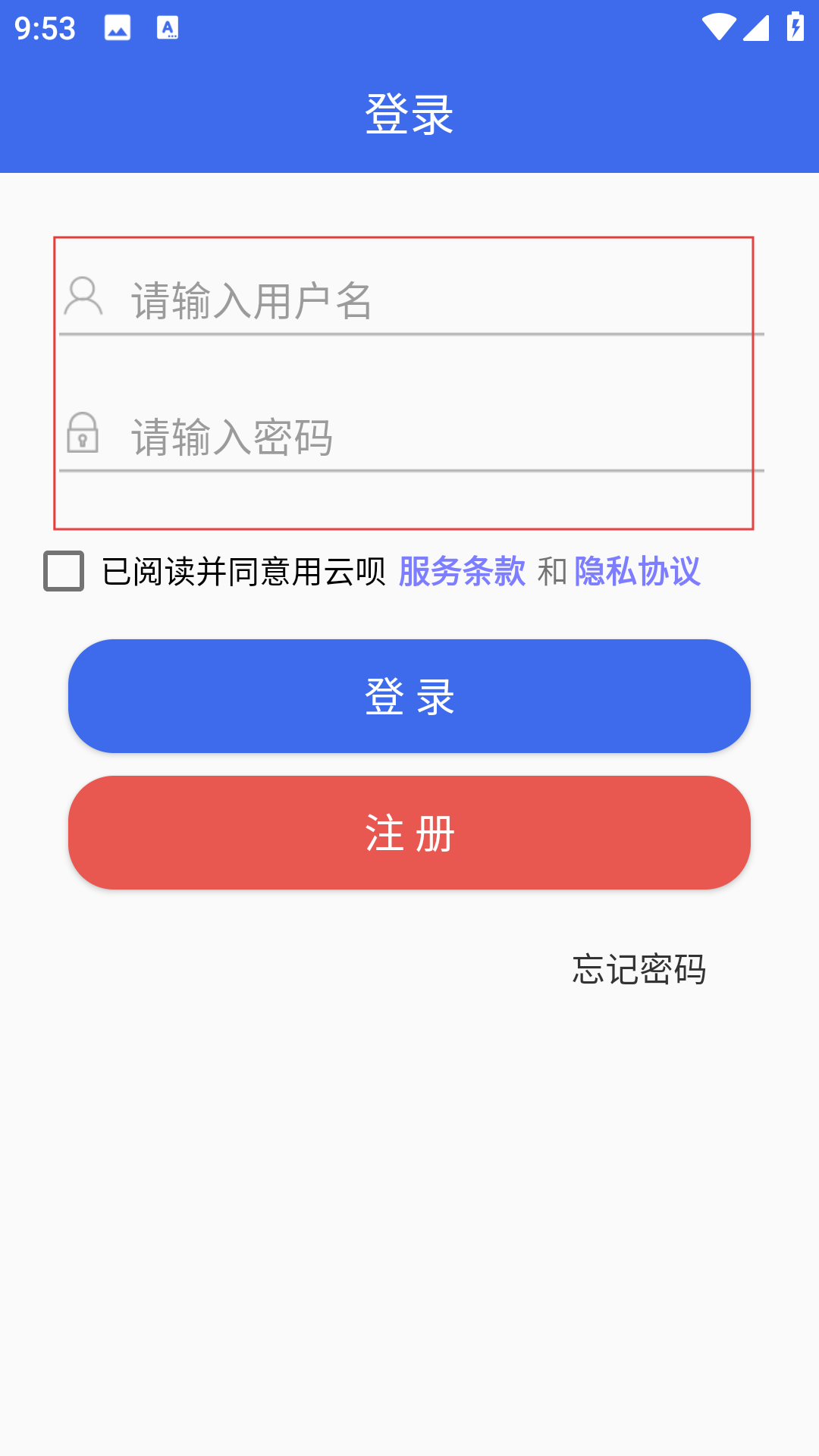Tap the blue 登录 button

pos(409,696)
